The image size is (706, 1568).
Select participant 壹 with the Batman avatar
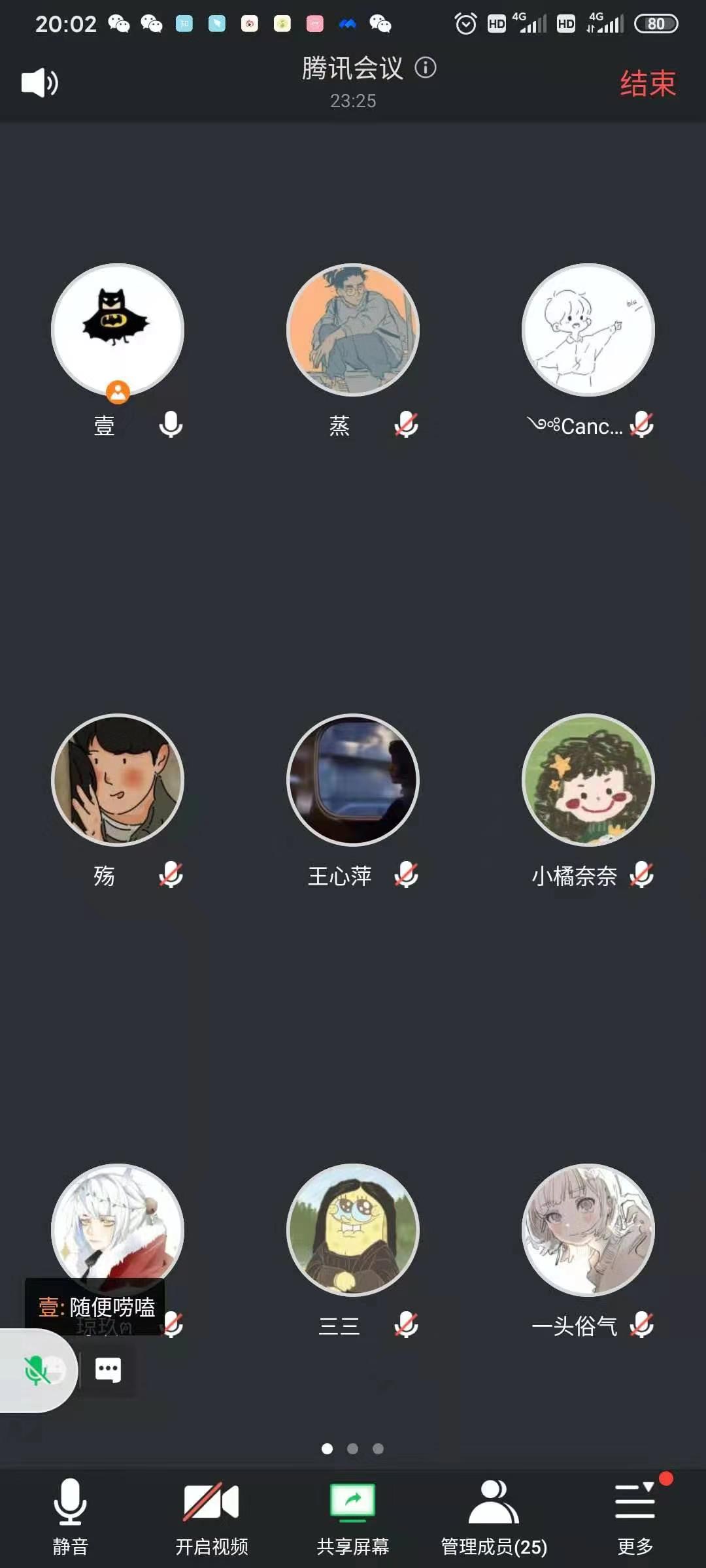[x=118, y=330]
